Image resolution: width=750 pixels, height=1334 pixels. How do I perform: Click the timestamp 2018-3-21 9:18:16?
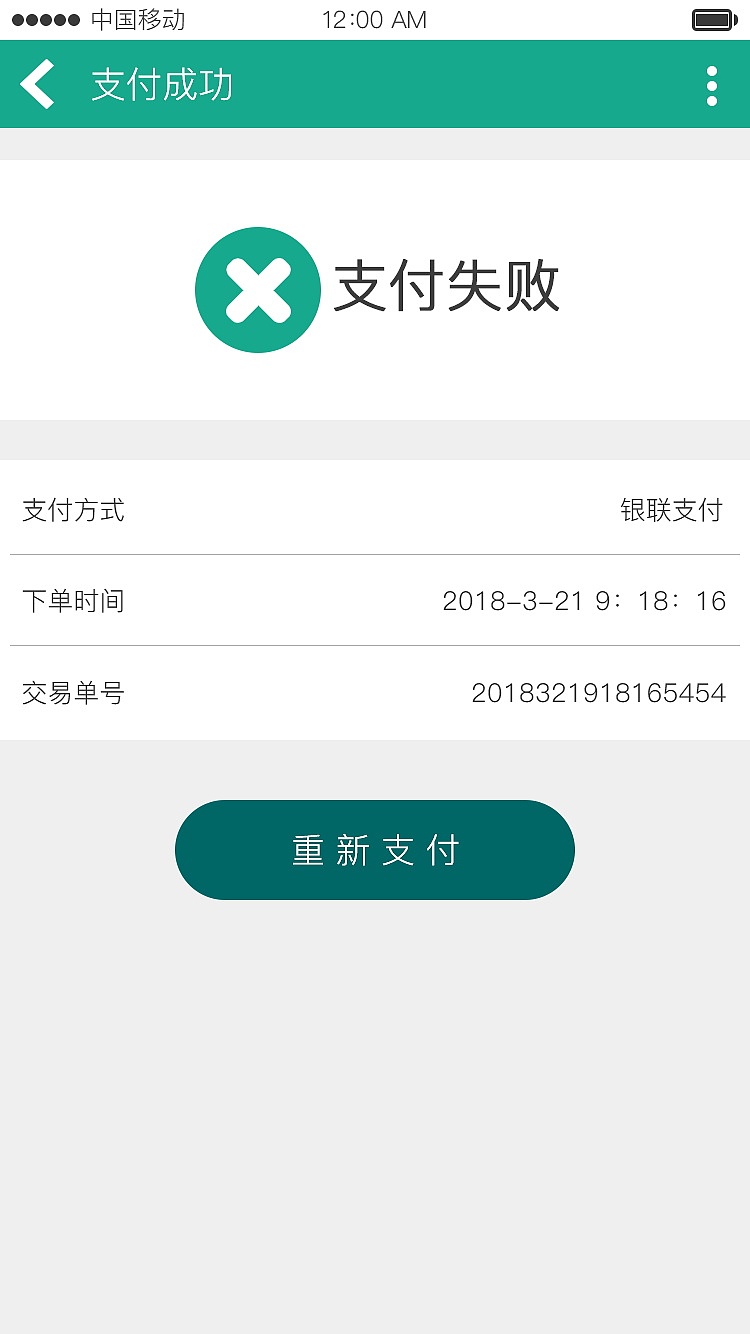585,601
